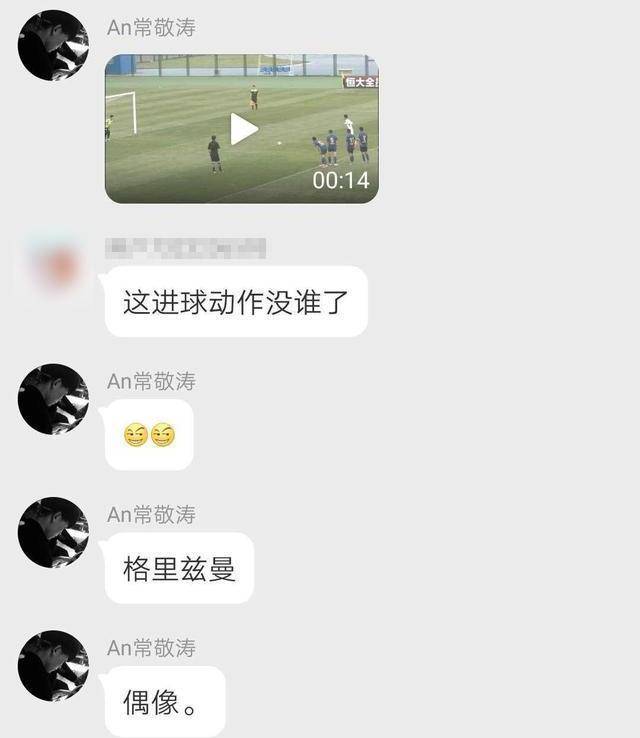
Task: Open An常敬涛's avatar beside the video message
Action: click(53, 45)
